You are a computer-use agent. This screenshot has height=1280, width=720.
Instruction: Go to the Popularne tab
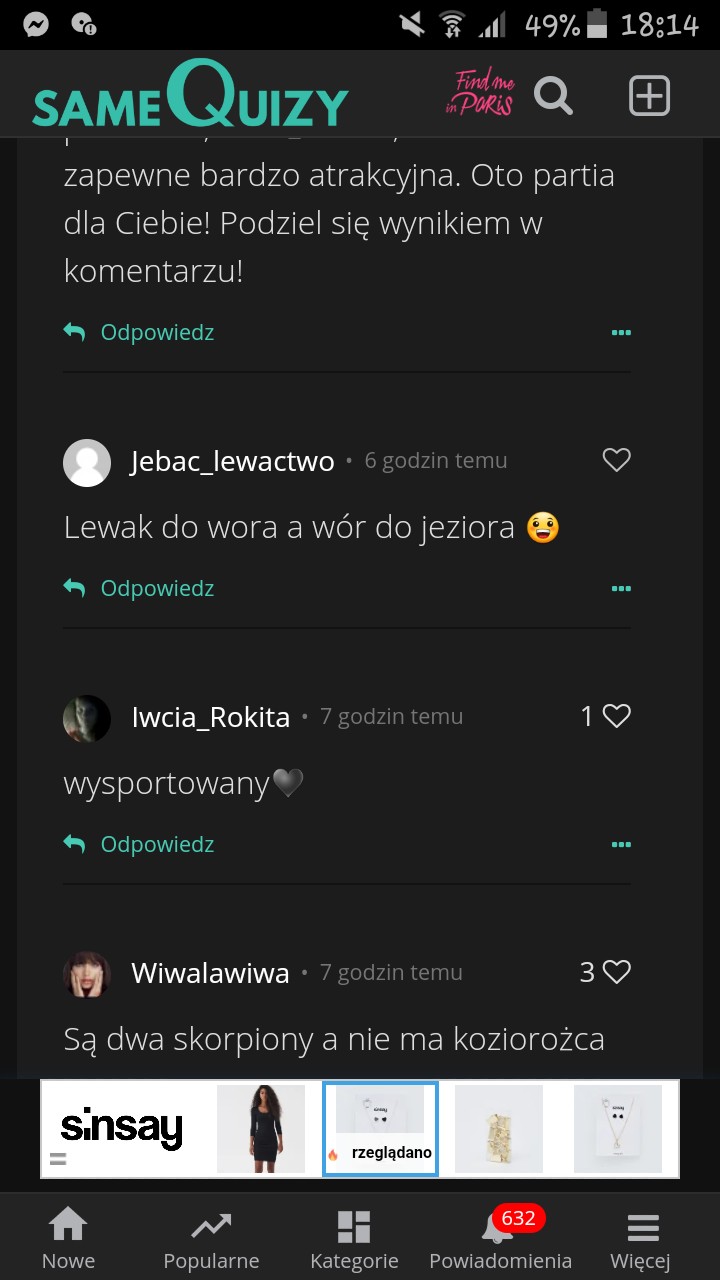[x=211, y=1238]
